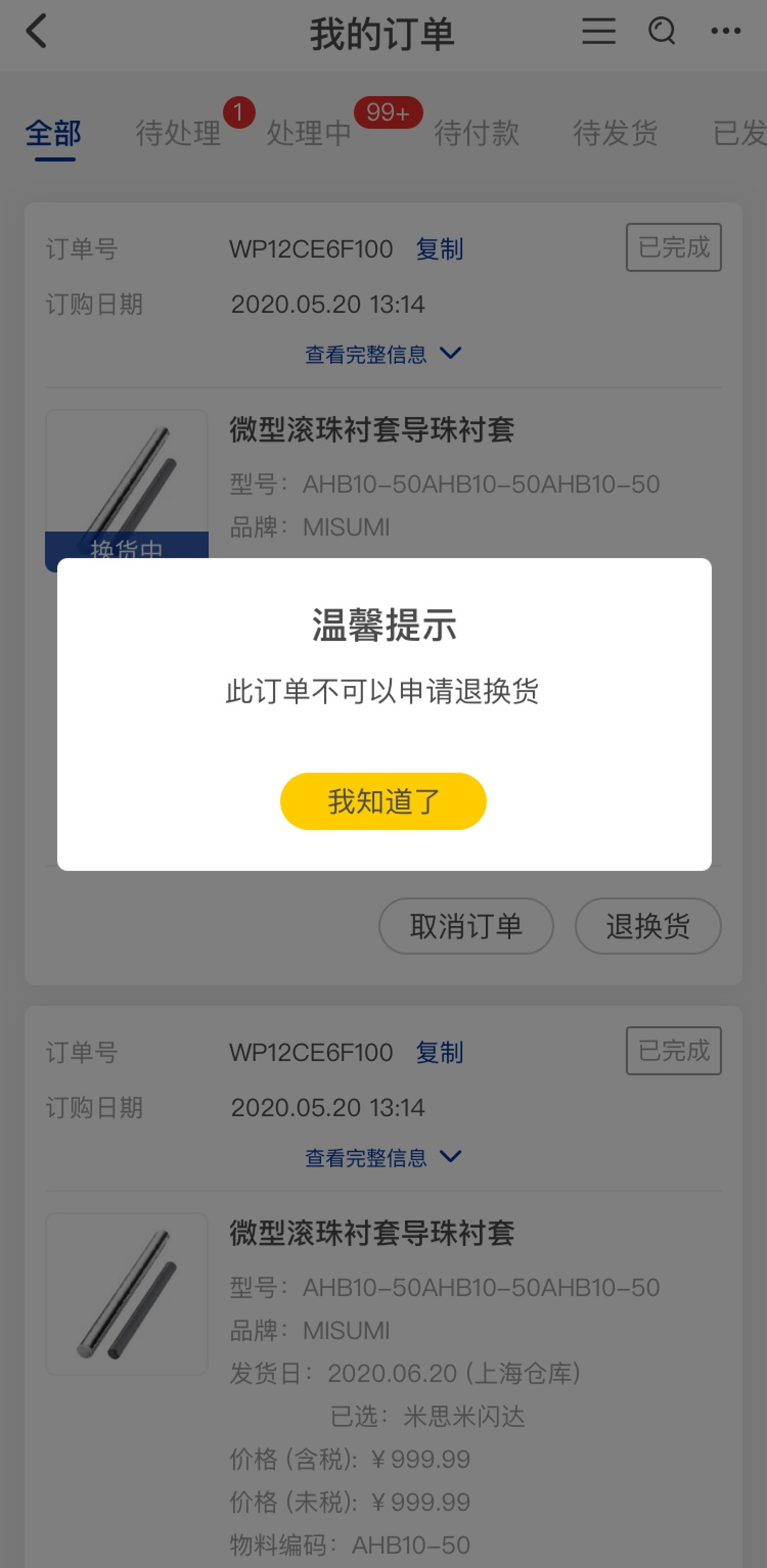Open the three-dot overflow menu
This screenshot has height=1568, width=767.
[726, 31]
